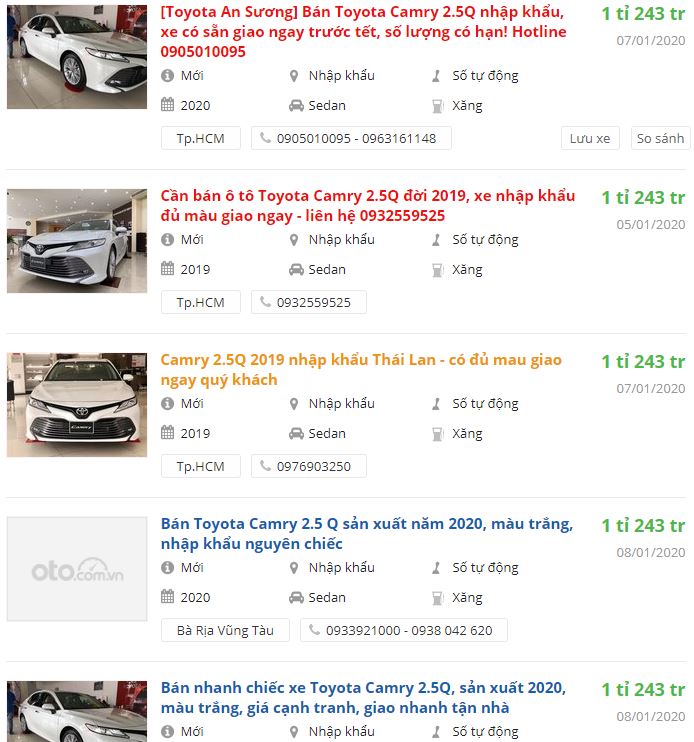Open "Bán nhanh chiếc xe Toyota Camry 2.5Q" listing

363,697
